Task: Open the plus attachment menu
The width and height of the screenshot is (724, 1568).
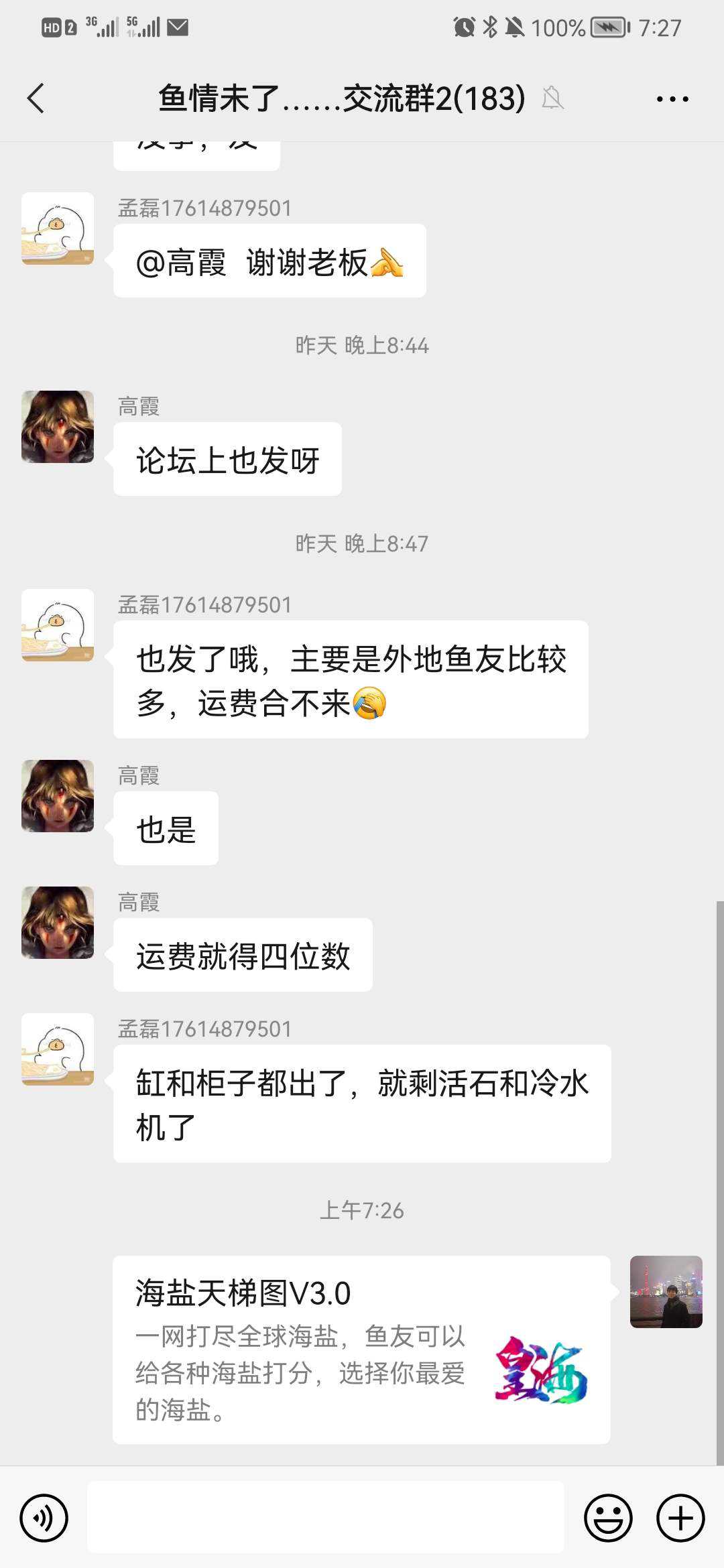Action: click(680, 1518)
